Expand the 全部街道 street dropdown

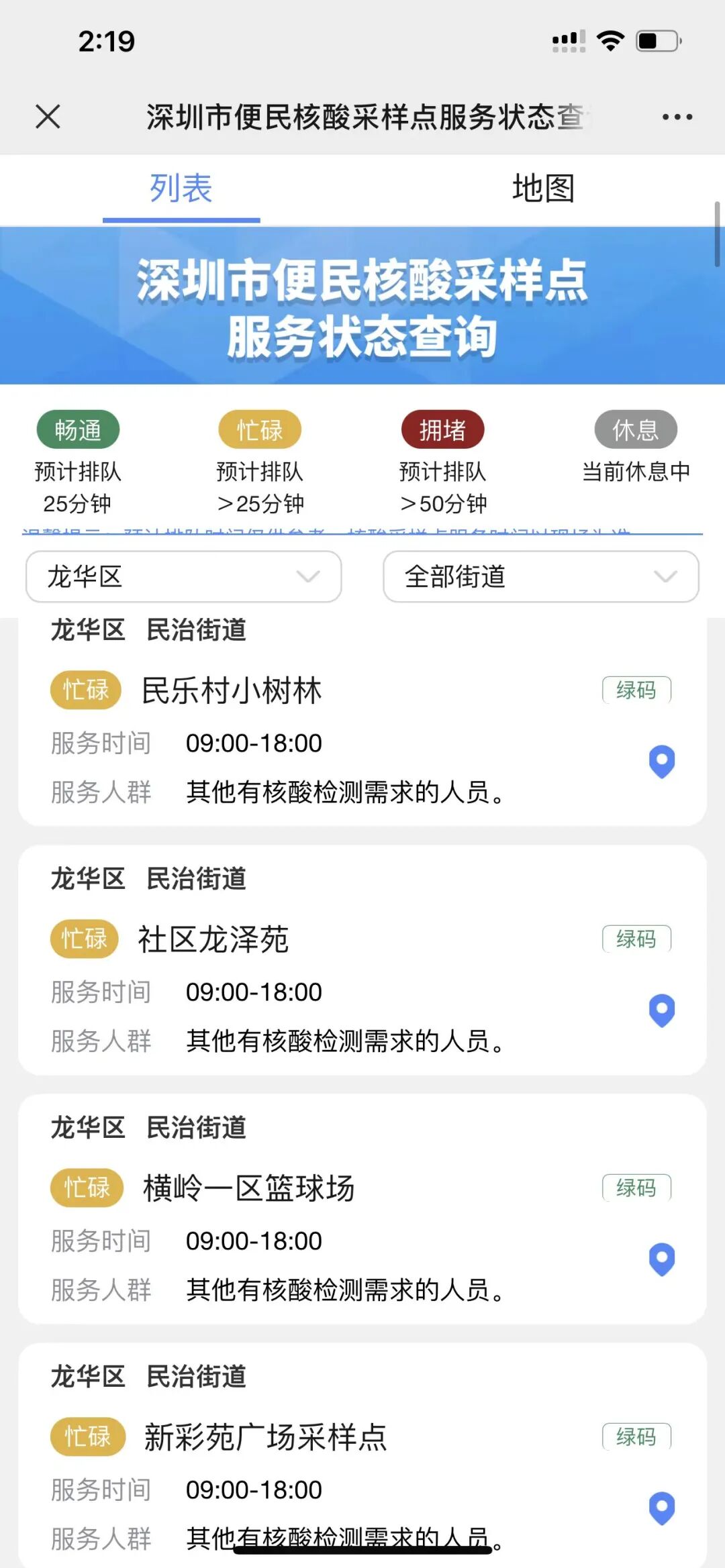point(541,576)
